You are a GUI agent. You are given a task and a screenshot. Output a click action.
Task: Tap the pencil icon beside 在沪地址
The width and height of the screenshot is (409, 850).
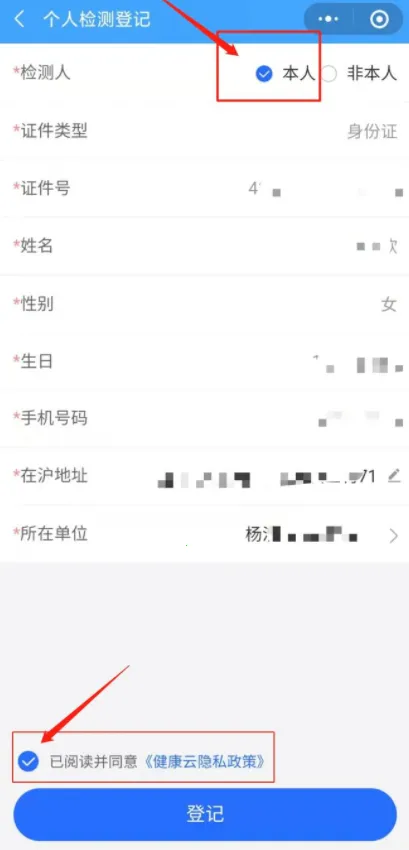coord(394,476)
